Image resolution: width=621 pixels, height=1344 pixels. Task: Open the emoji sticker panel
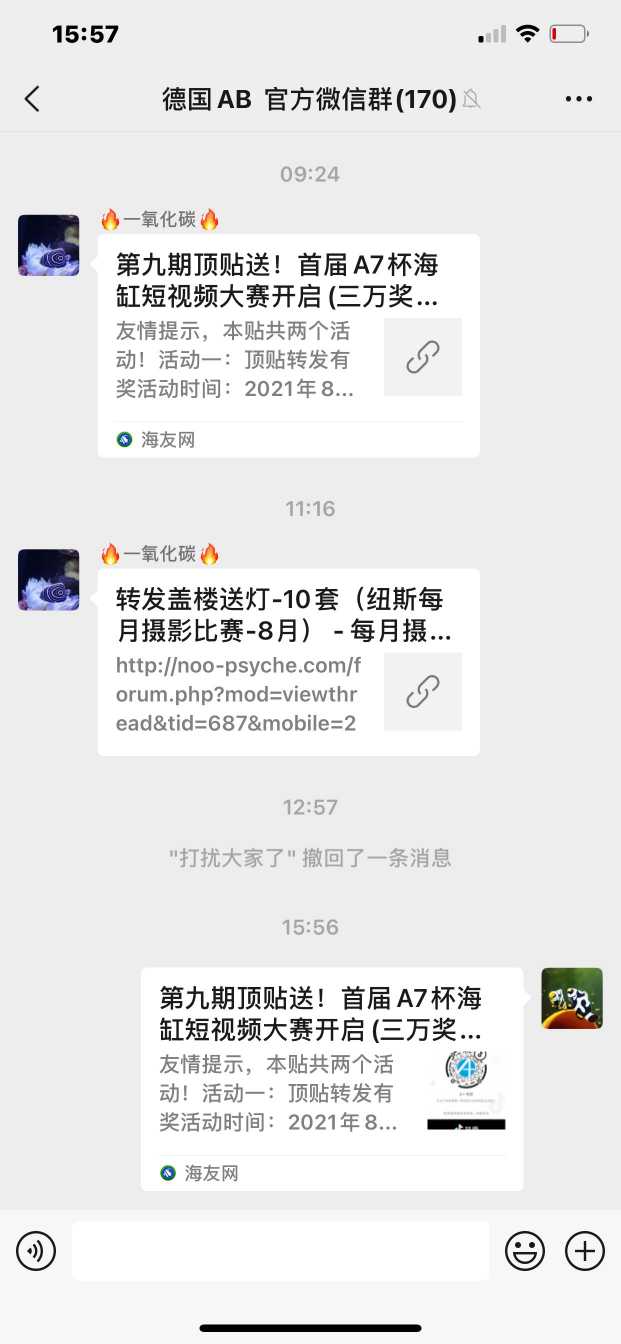coord(525,1251)
